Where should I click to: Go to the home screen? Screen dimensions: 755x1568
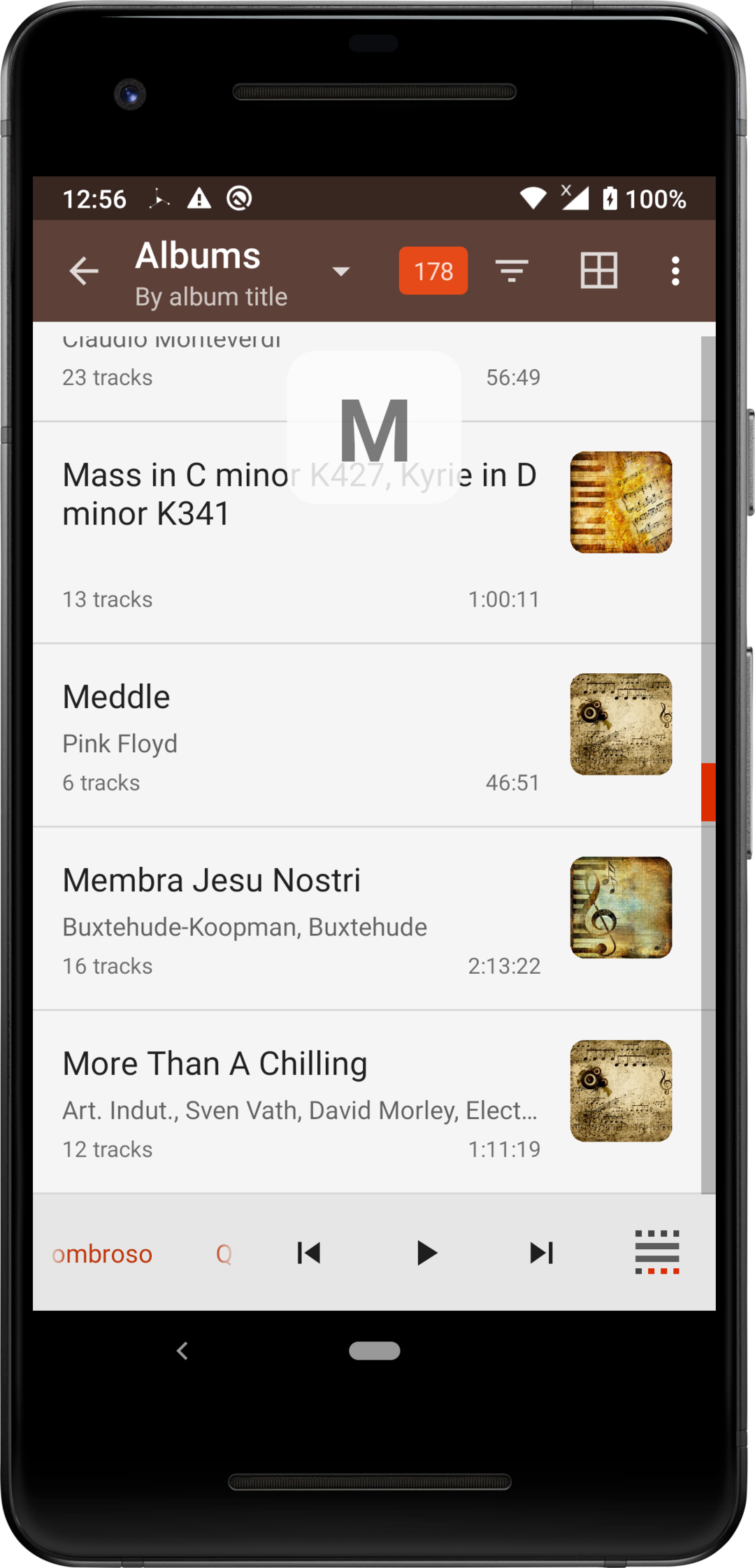[x=375, y=1351]
